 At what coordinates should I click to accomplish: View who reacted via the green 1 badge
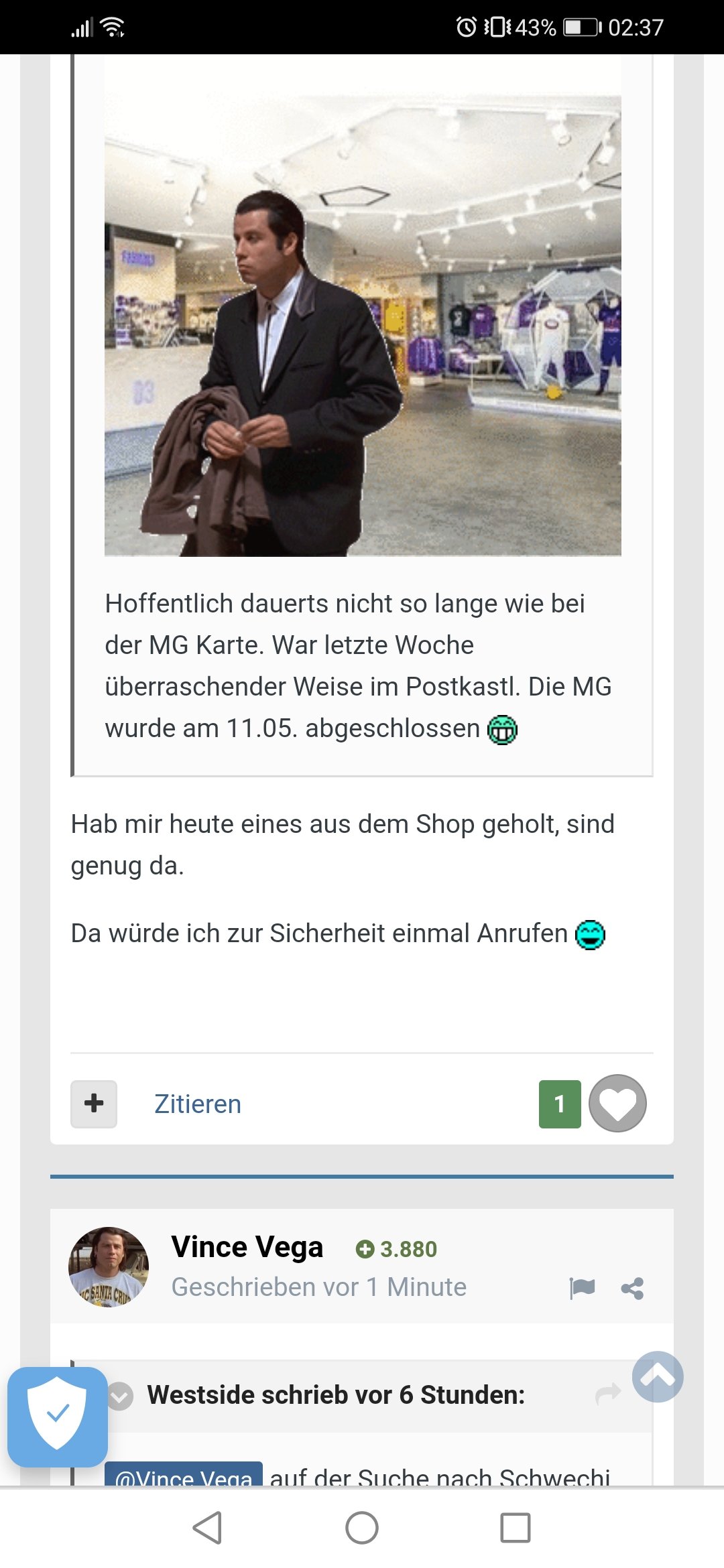tap(560, 1104)
